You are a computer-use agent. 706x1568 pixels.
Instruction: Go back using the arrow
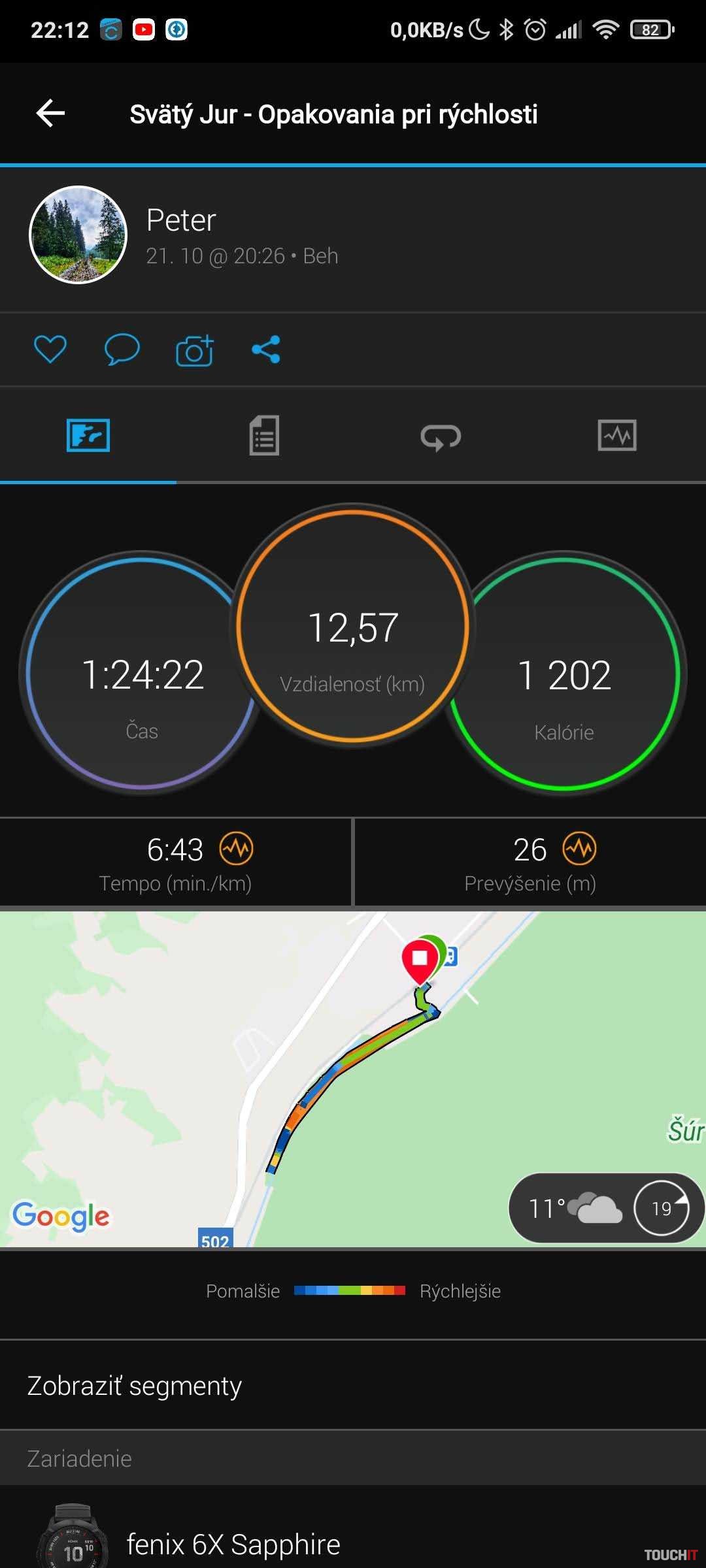(x=50, y=113)
